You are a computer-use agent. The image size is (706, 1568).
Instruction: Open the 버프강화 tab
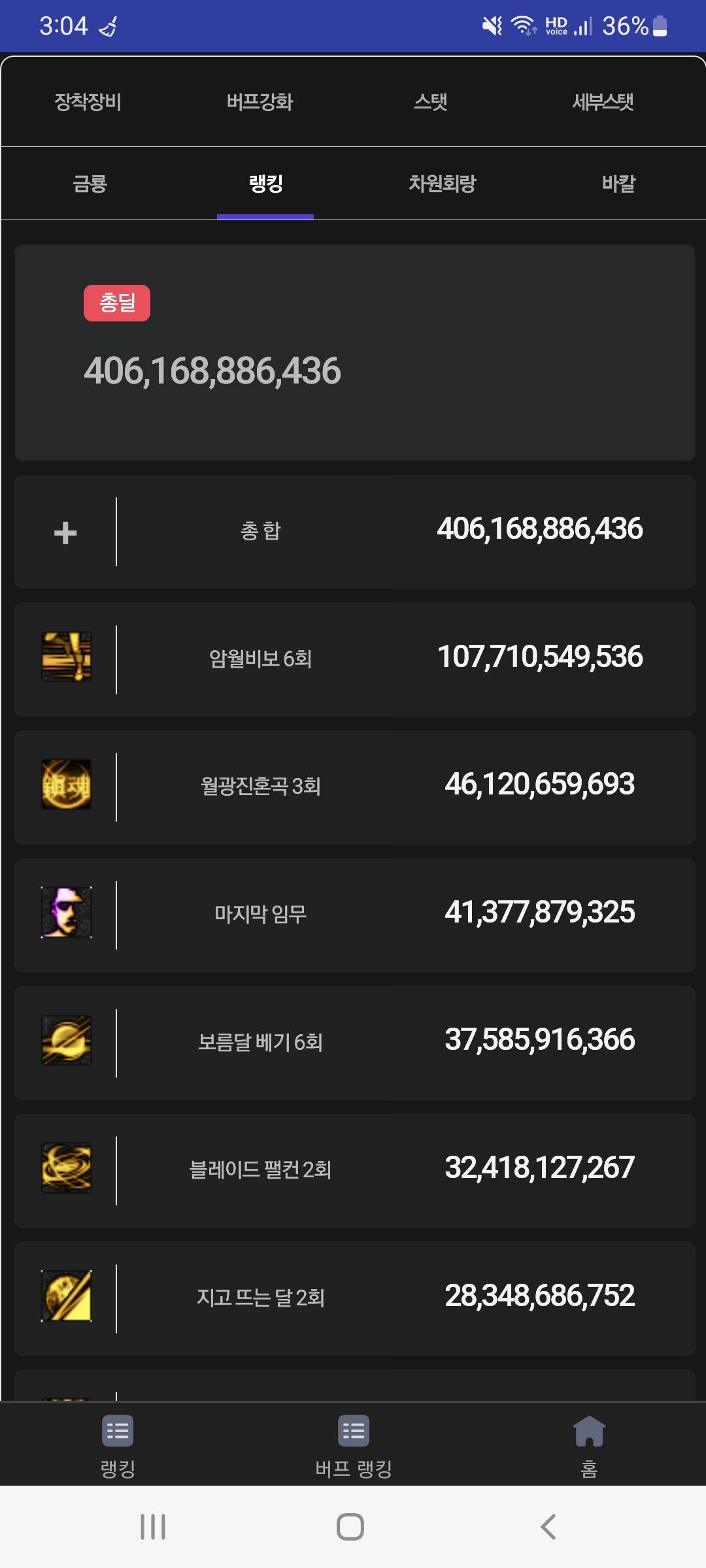coord(260,102)
